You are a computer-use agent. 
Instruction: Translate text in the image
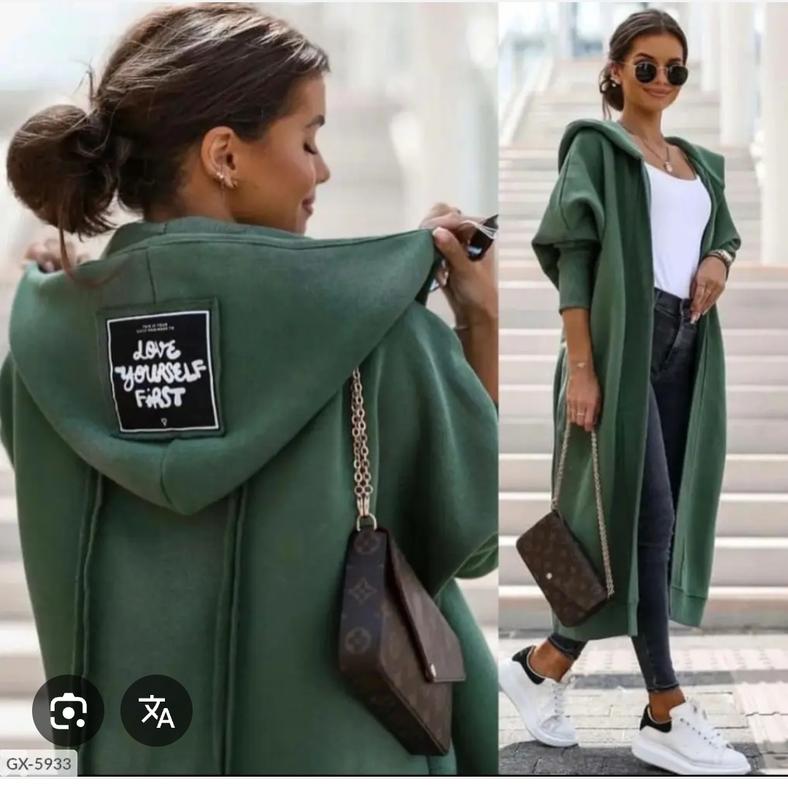[x=156, y=711]
